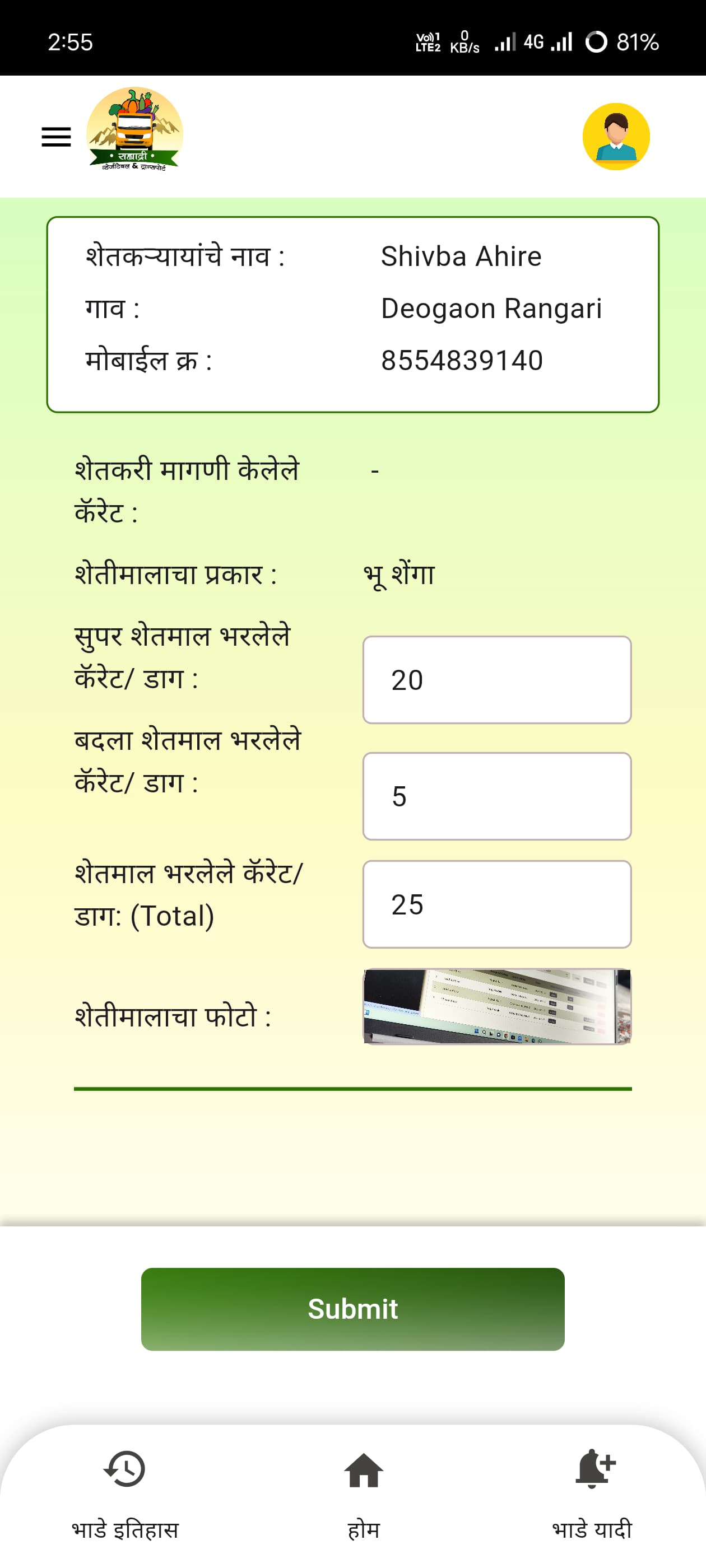Open the user profile avatar
706x1568 pixels.
[x=616, y=136]
